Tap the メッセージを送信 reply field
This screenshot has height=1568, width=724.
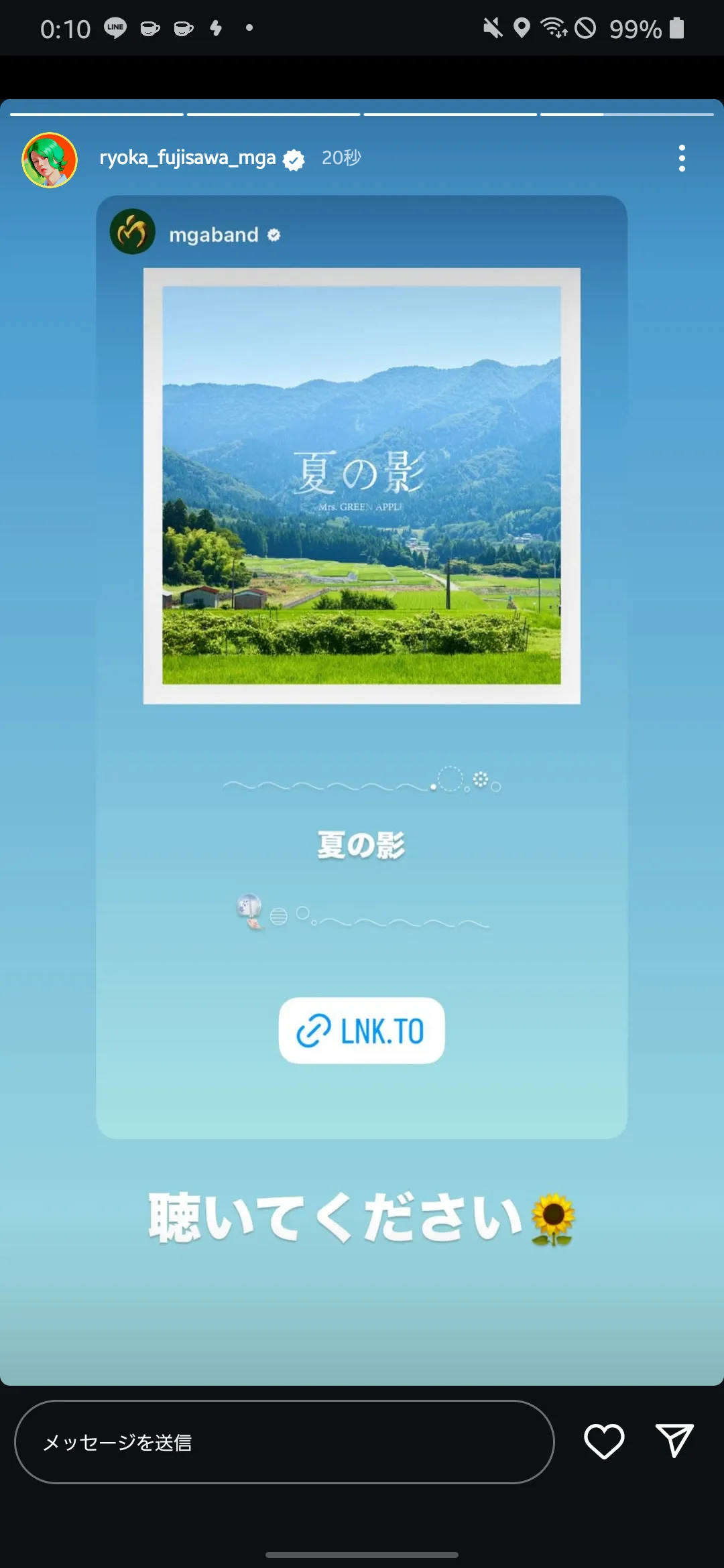(284, 1442)
